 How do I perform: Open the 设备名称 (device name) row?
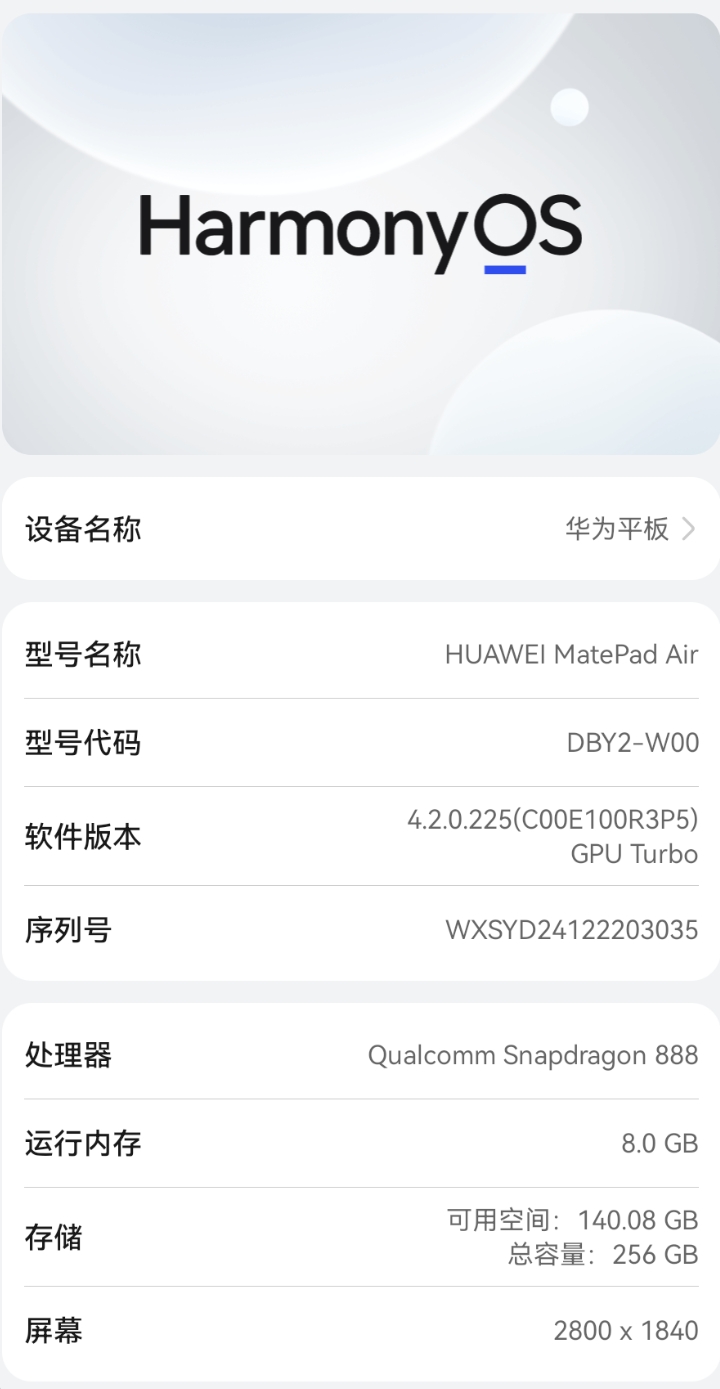coord(360,529)
